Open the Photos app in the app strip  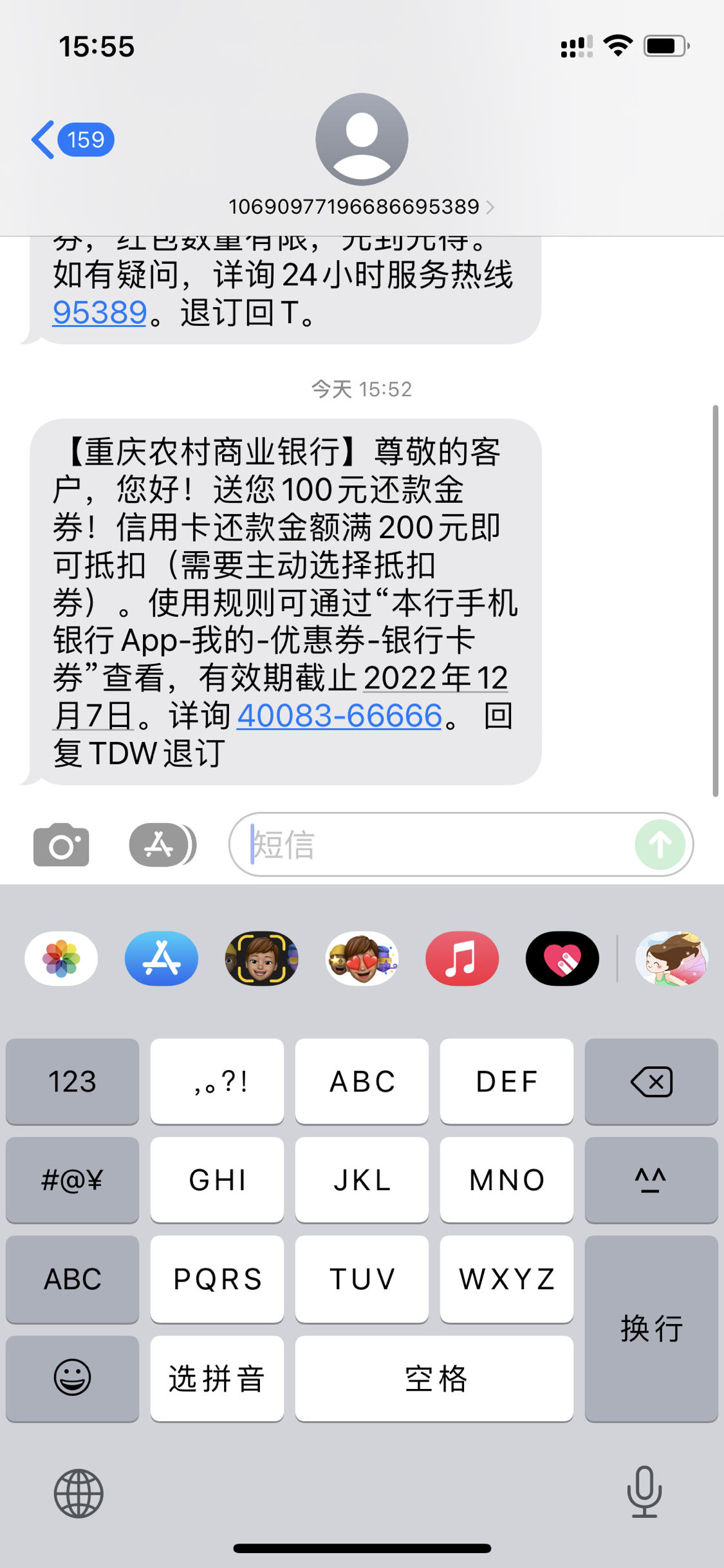(61, 959)
